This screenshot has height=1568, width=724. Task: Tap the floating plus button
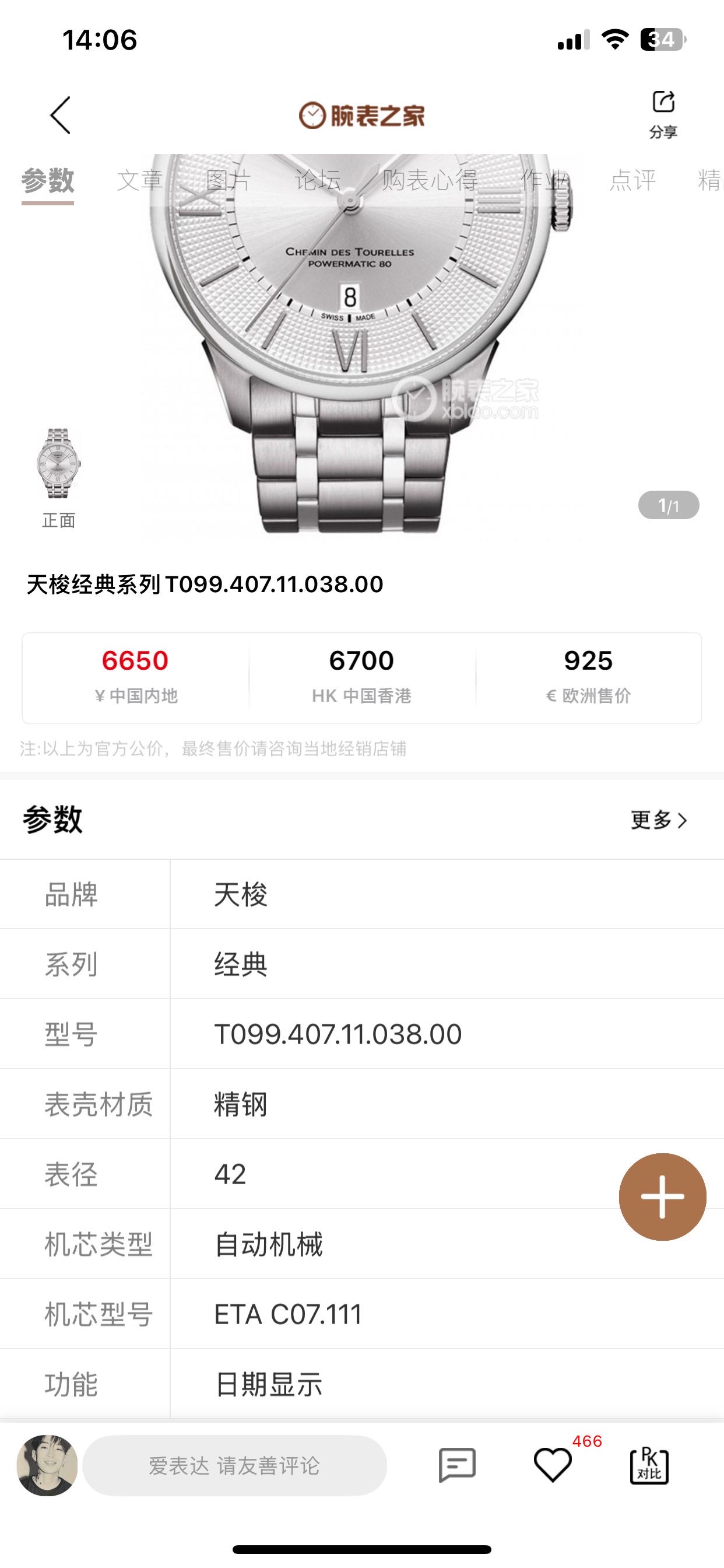[662, 1196]
